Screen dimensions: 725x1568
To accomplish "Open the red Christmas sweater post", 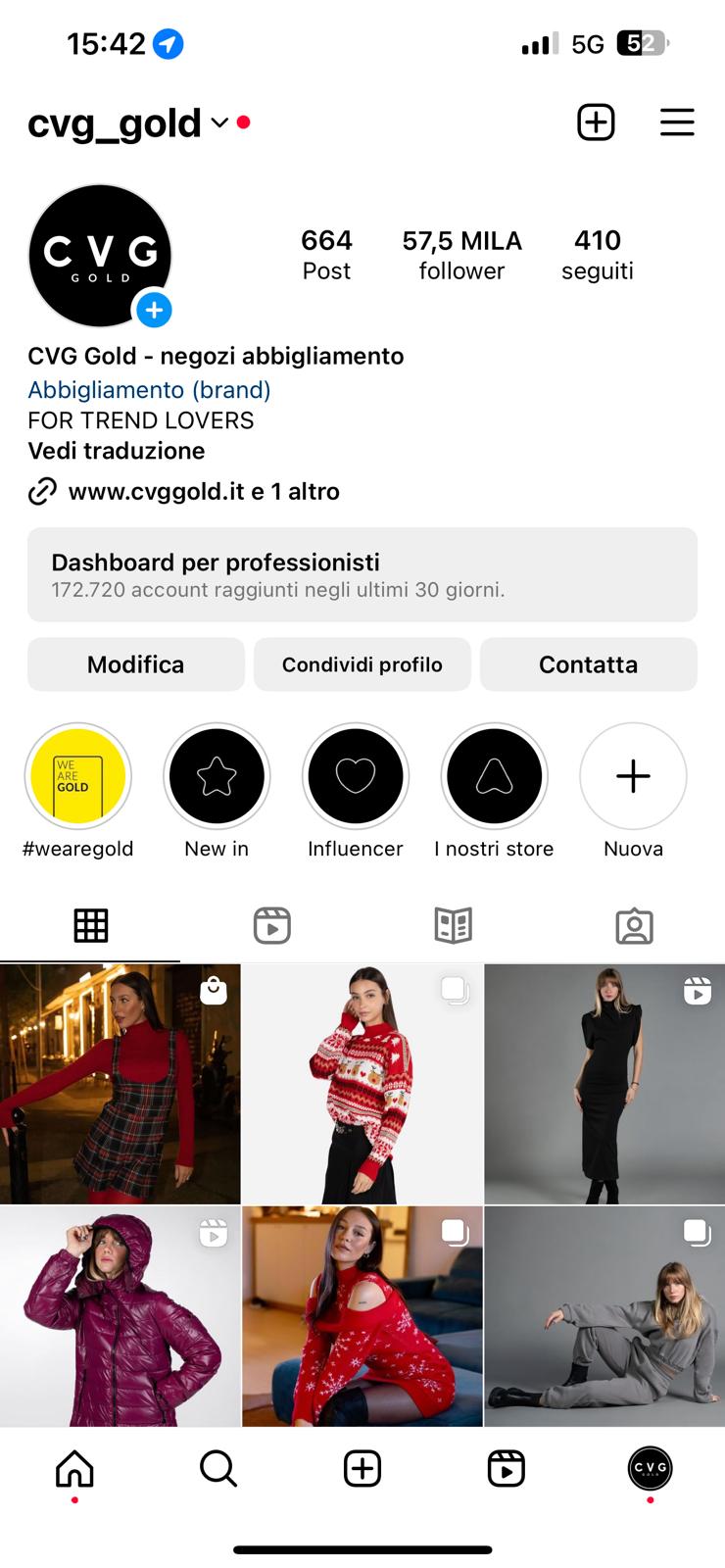I will pos(362,1084).
